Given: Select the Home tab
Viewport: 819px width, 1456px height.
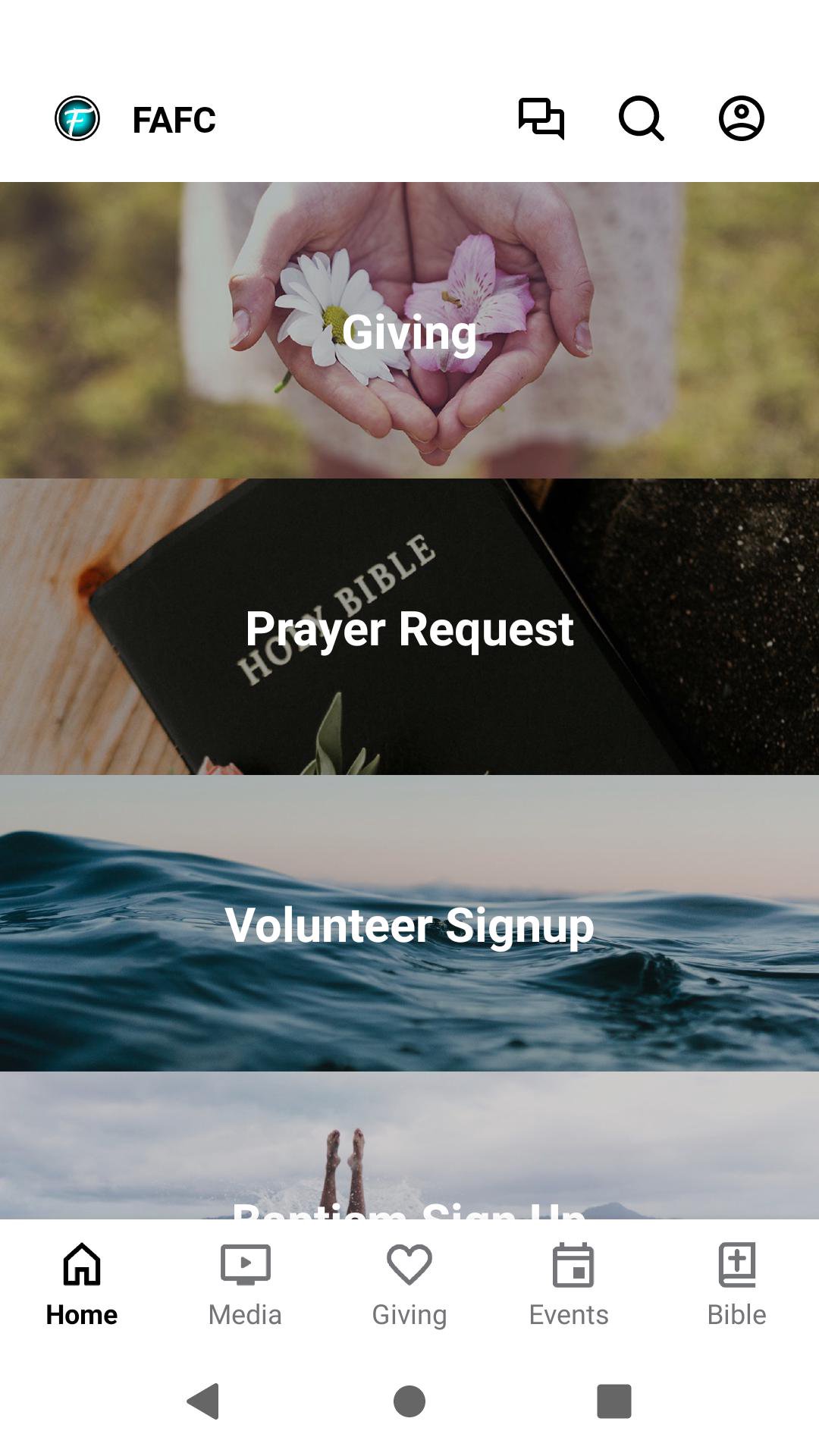Looking at the screenshot, I should click(x=82, y=1285).
